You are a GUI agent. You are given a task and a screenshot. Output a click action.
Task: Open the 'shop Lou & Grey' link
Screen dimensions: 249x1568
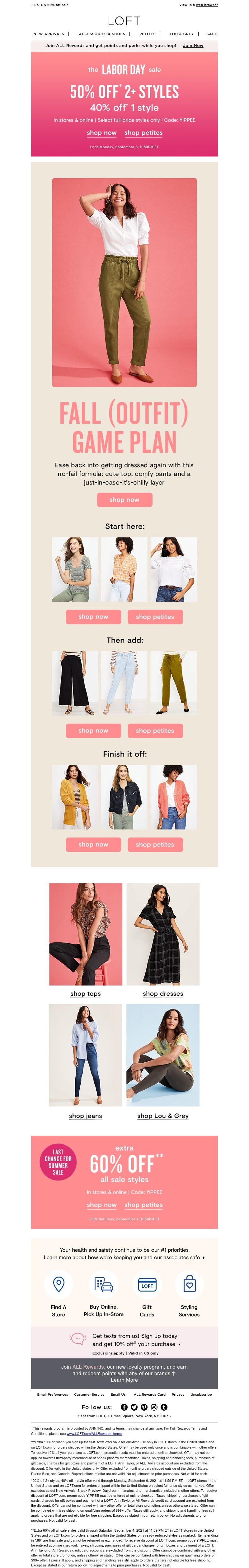point(162,1116)
